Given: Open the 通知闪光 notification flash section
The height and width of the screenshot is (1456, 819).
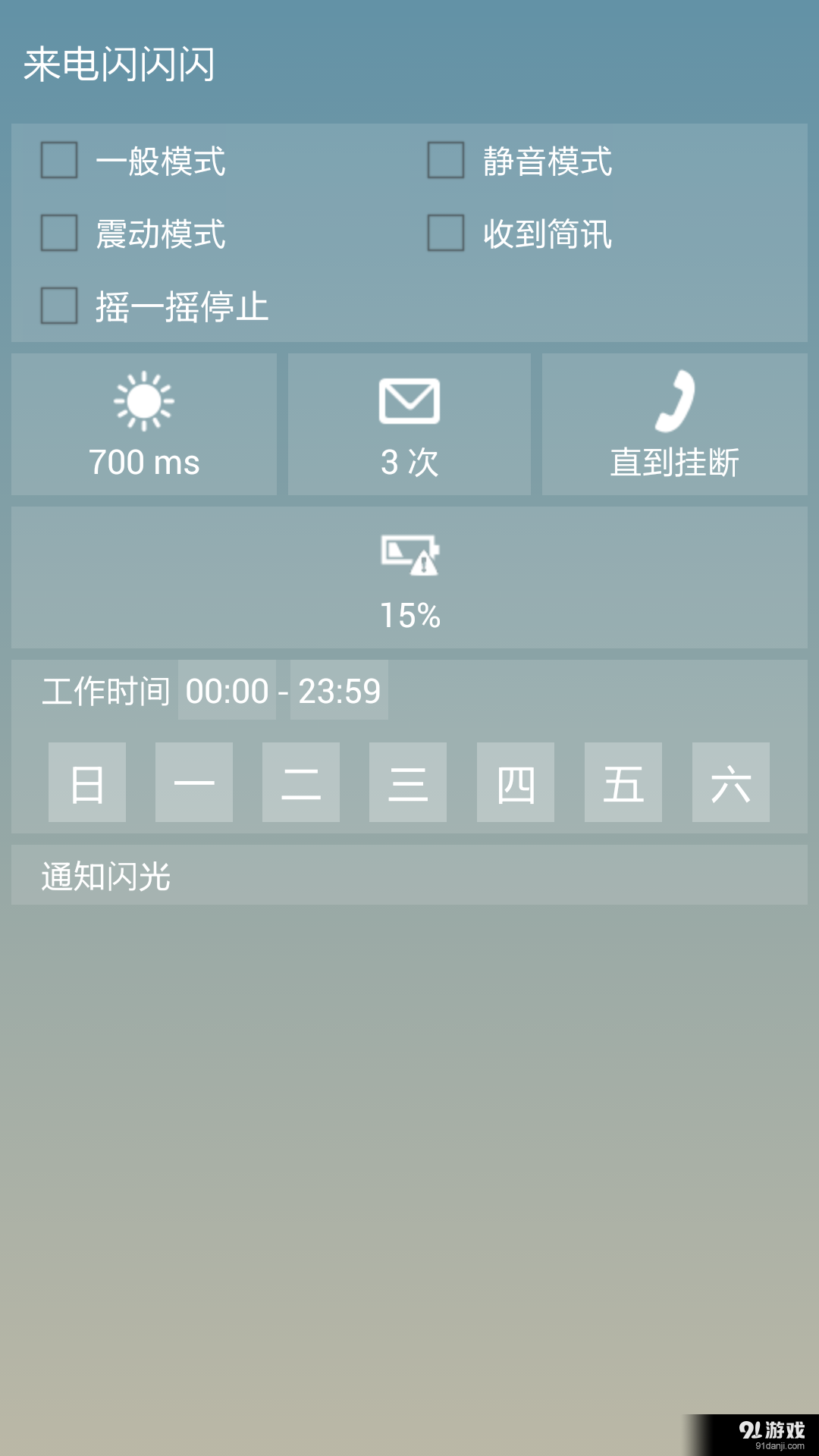Looking at the screenshot, I should tap(409, 876).
